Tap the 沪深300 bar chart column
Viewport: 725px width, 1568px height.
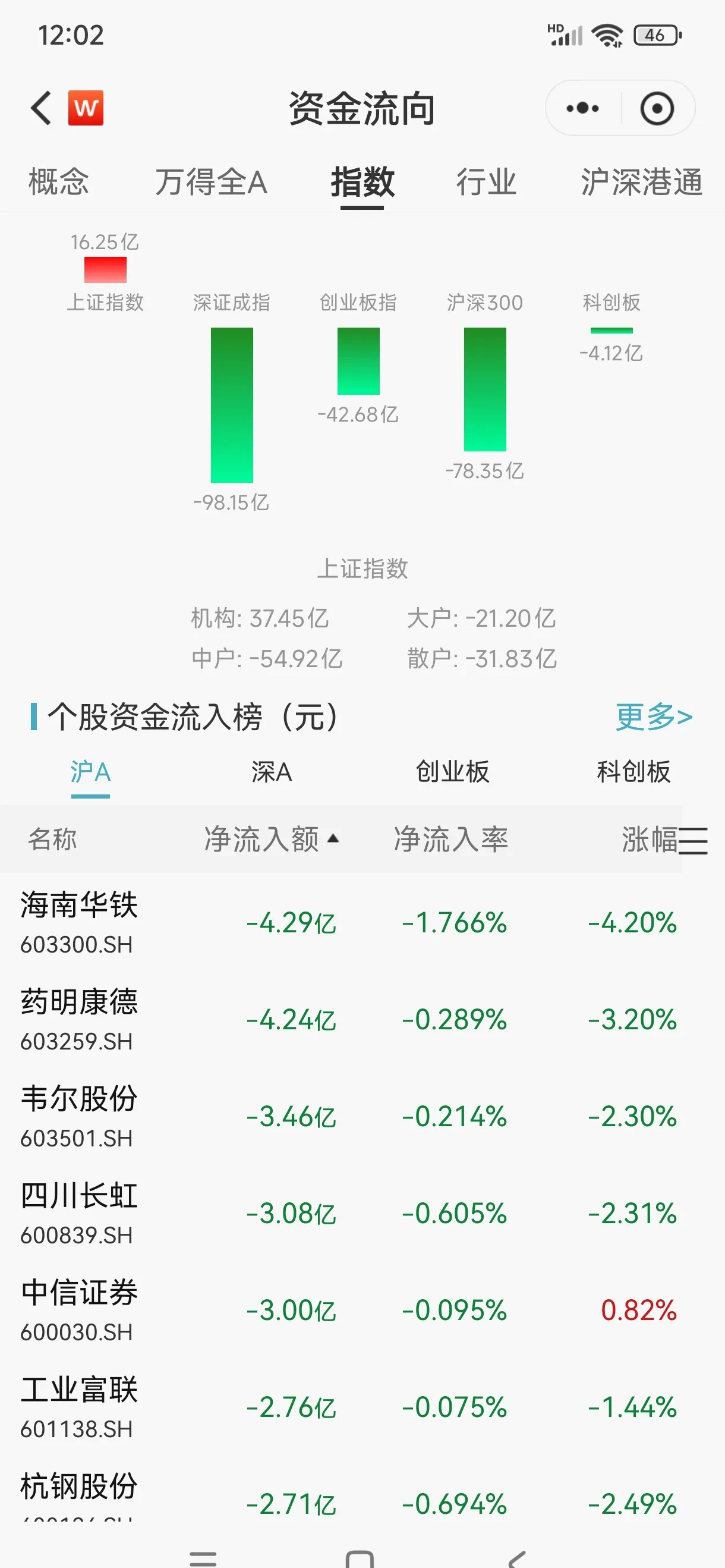[x=484, y=389]
